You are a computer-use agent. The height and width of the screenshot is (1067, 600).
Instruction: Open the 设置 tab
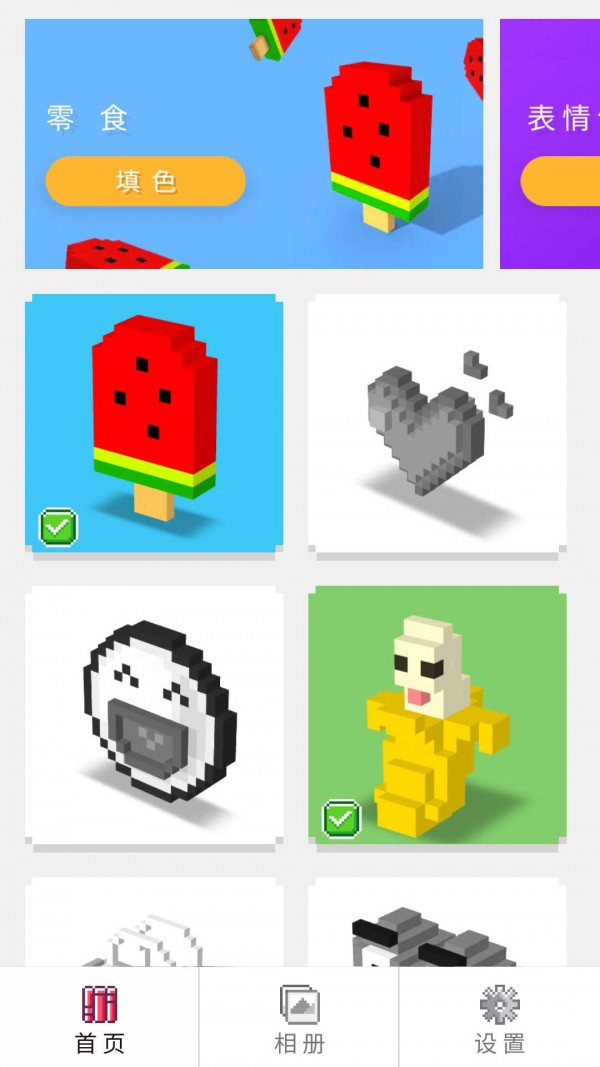499,1018
